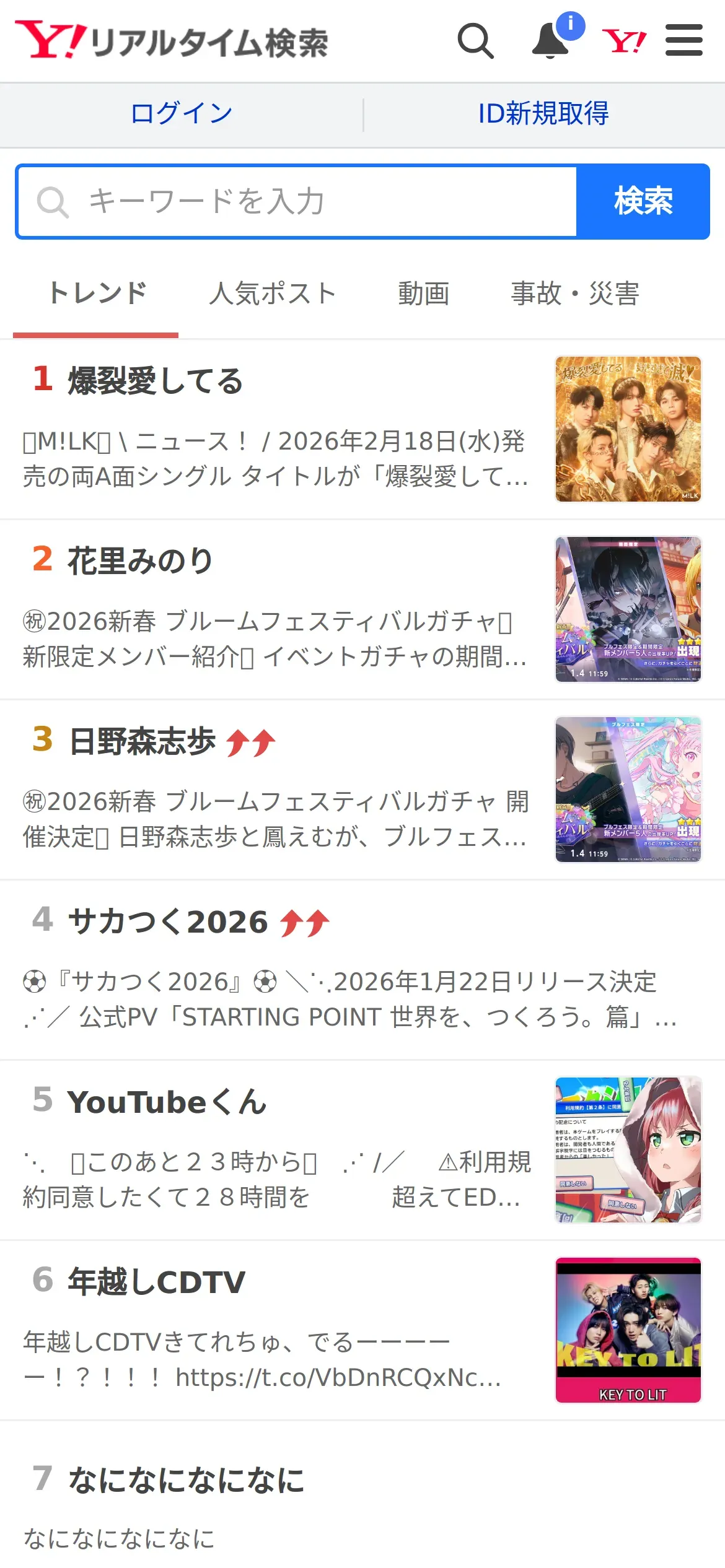Image resolution: width=725 pixels, height=1568 pixels.
Task: Open trend 2 花里みのり
Action: [140, 561]
